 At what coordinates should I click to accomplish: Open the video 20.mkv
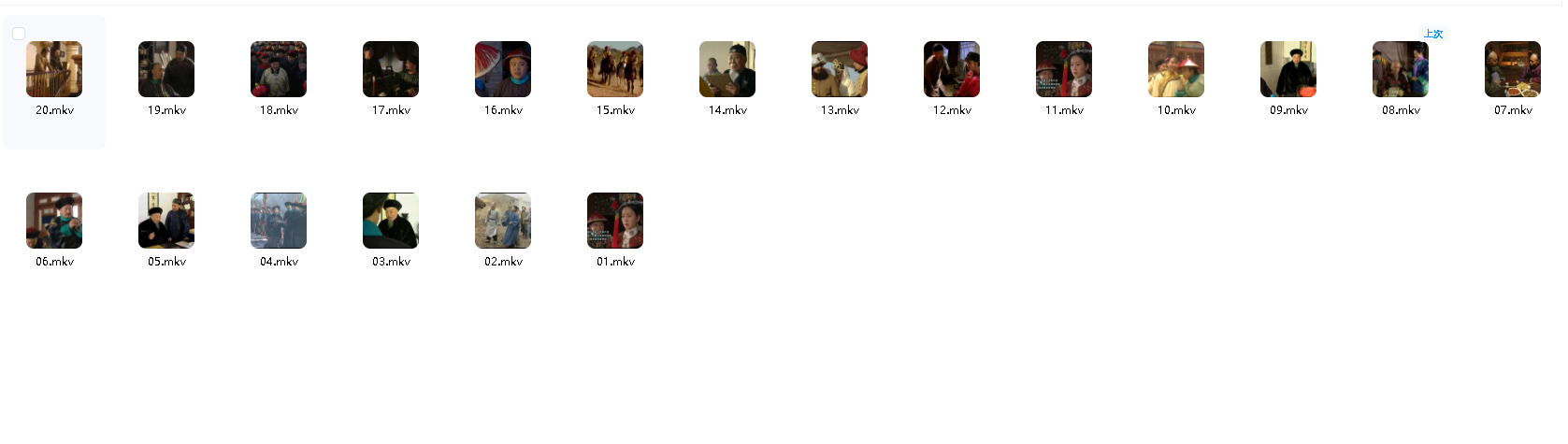tap(54, 69)
